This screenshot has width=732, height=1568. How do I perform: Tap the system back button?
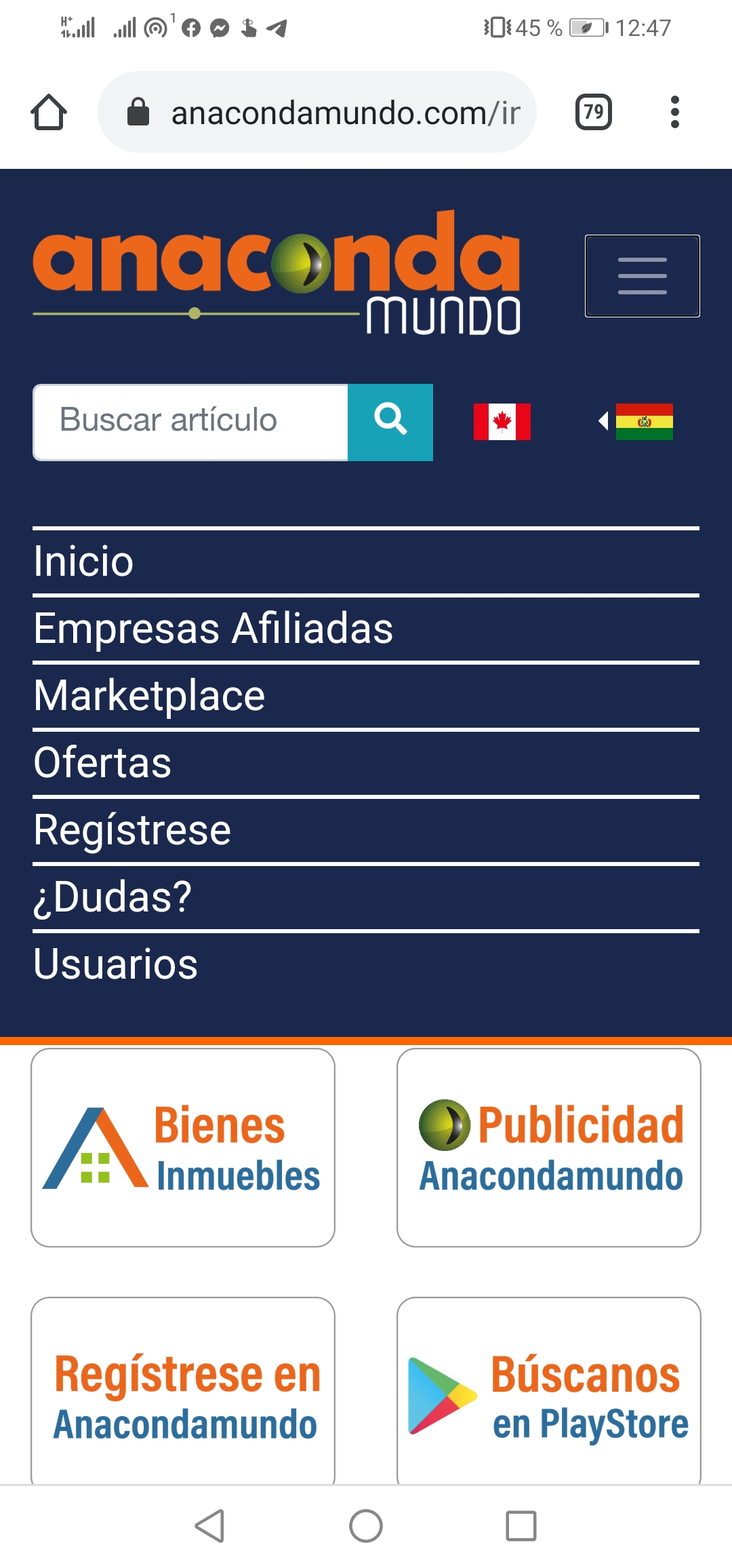tap(209, 1526)
